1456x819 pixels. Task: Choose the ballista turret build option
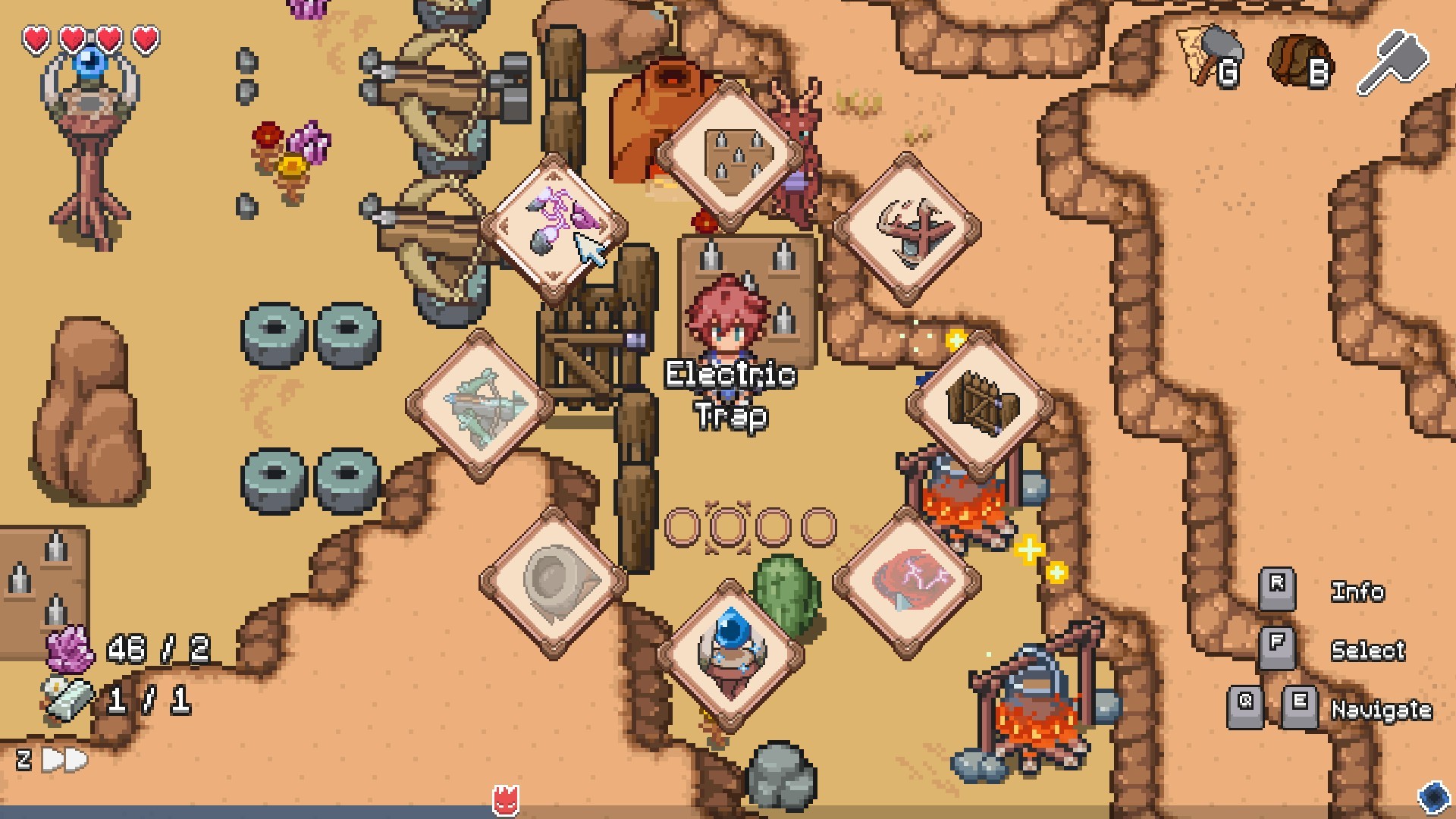coord(481,405)
